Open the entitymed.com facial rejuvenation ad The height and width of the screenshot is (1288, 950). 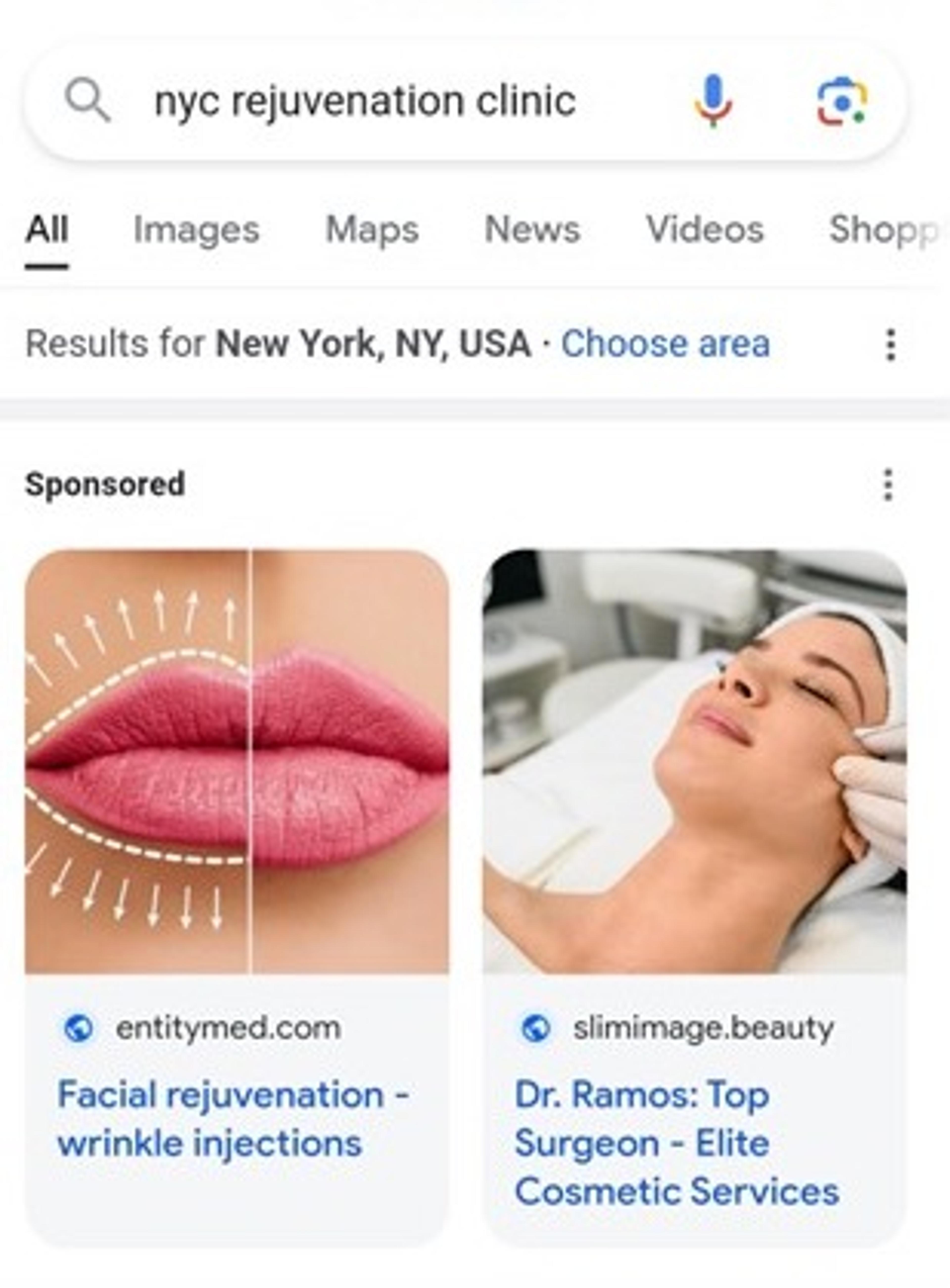[233, 1118]
